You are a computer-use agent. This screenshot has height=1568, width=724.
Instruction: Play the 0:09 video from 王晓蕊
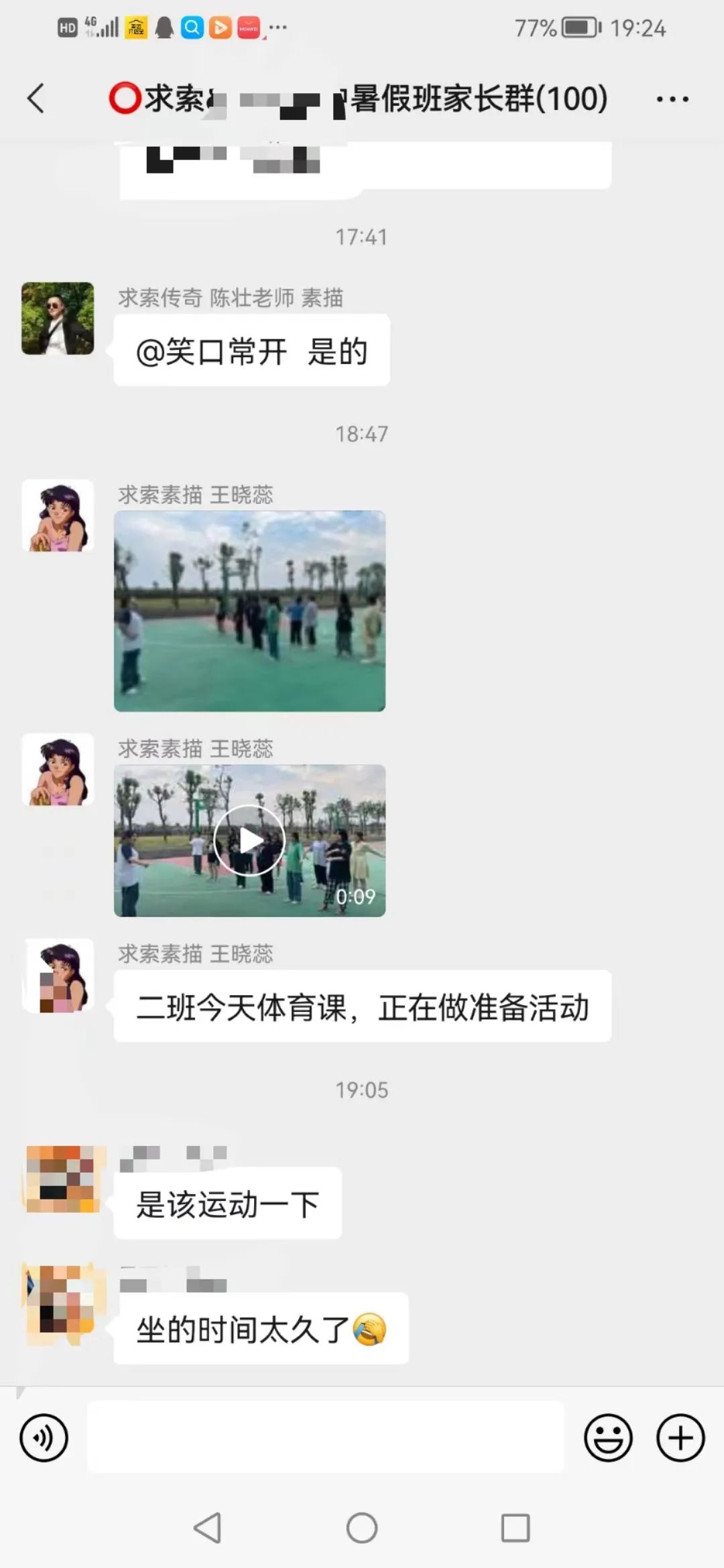pos(249,840)
